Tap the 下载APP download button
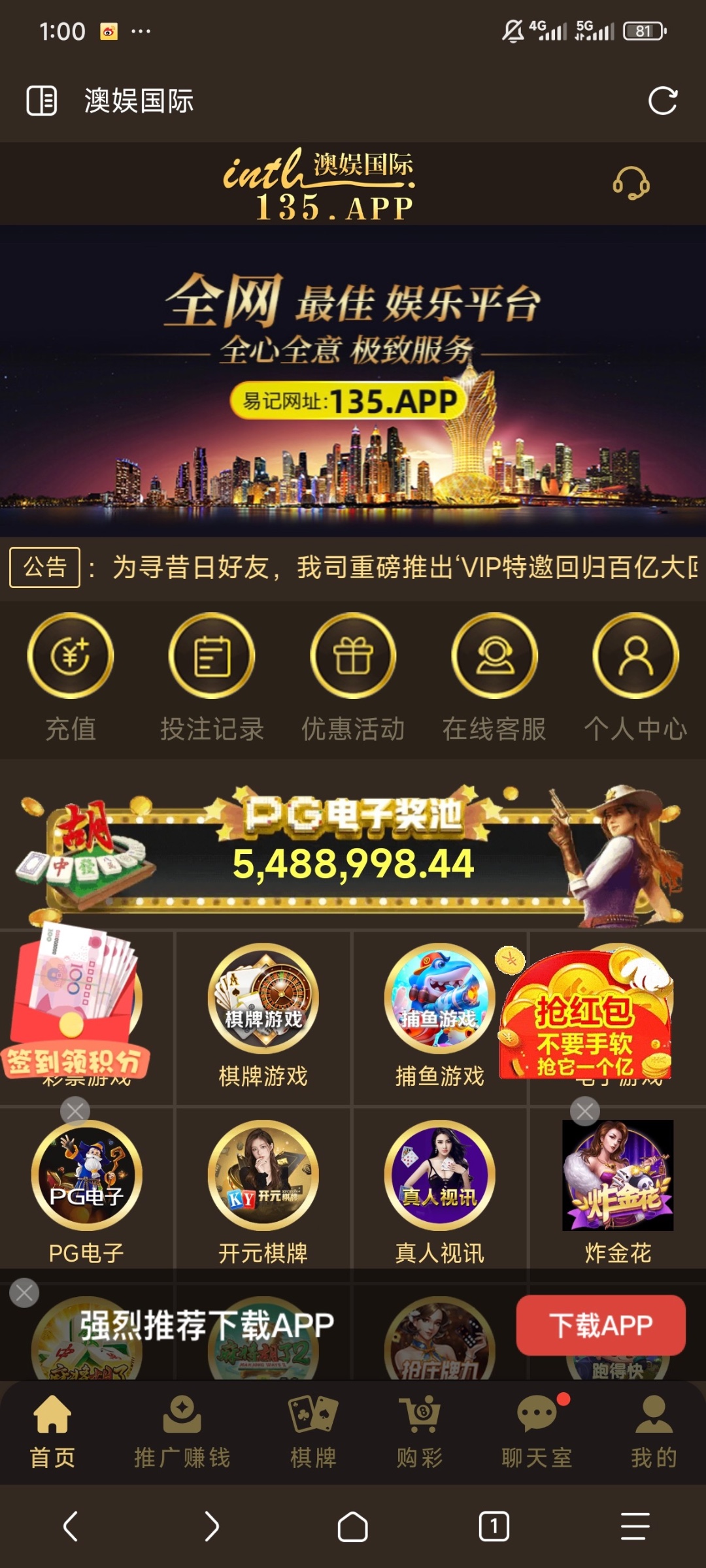Screen dimensions: 706x1568 coord(601,1325)
